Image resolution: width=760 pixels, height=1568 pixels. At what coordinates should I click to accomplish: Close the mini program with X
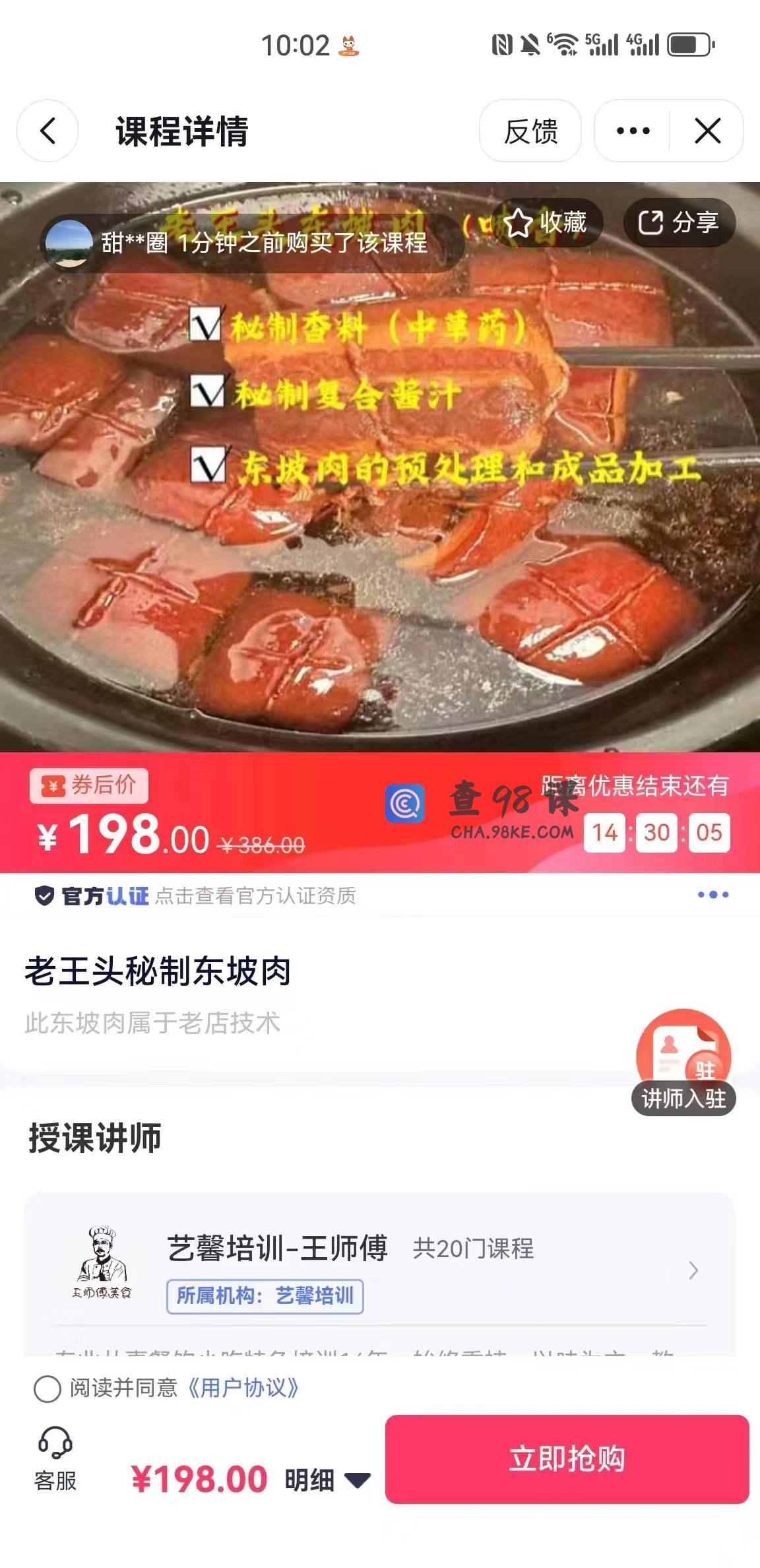pos(708,131)
